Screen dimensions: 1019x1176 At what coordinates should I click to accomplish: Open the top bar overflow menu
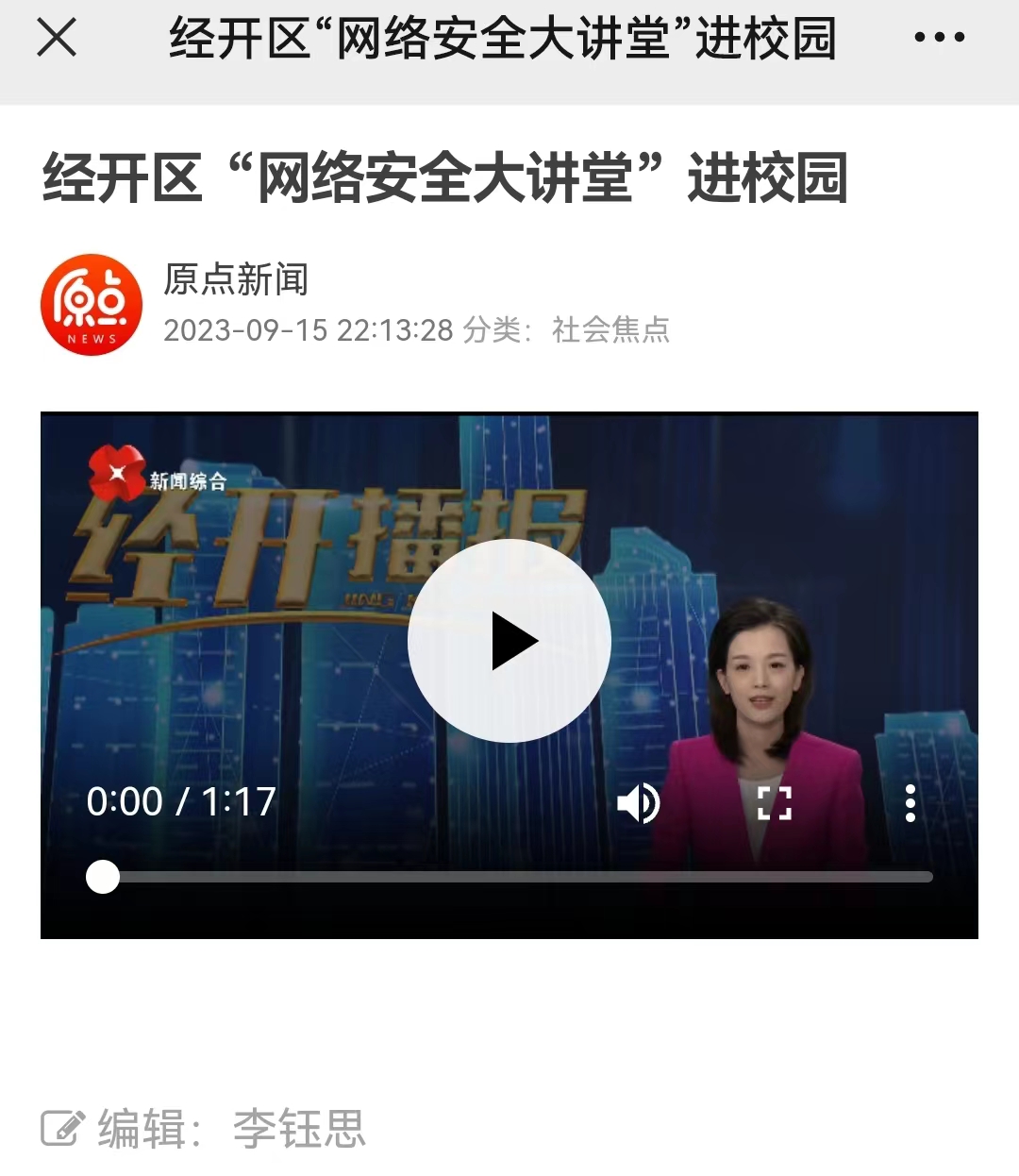[939, 39]
